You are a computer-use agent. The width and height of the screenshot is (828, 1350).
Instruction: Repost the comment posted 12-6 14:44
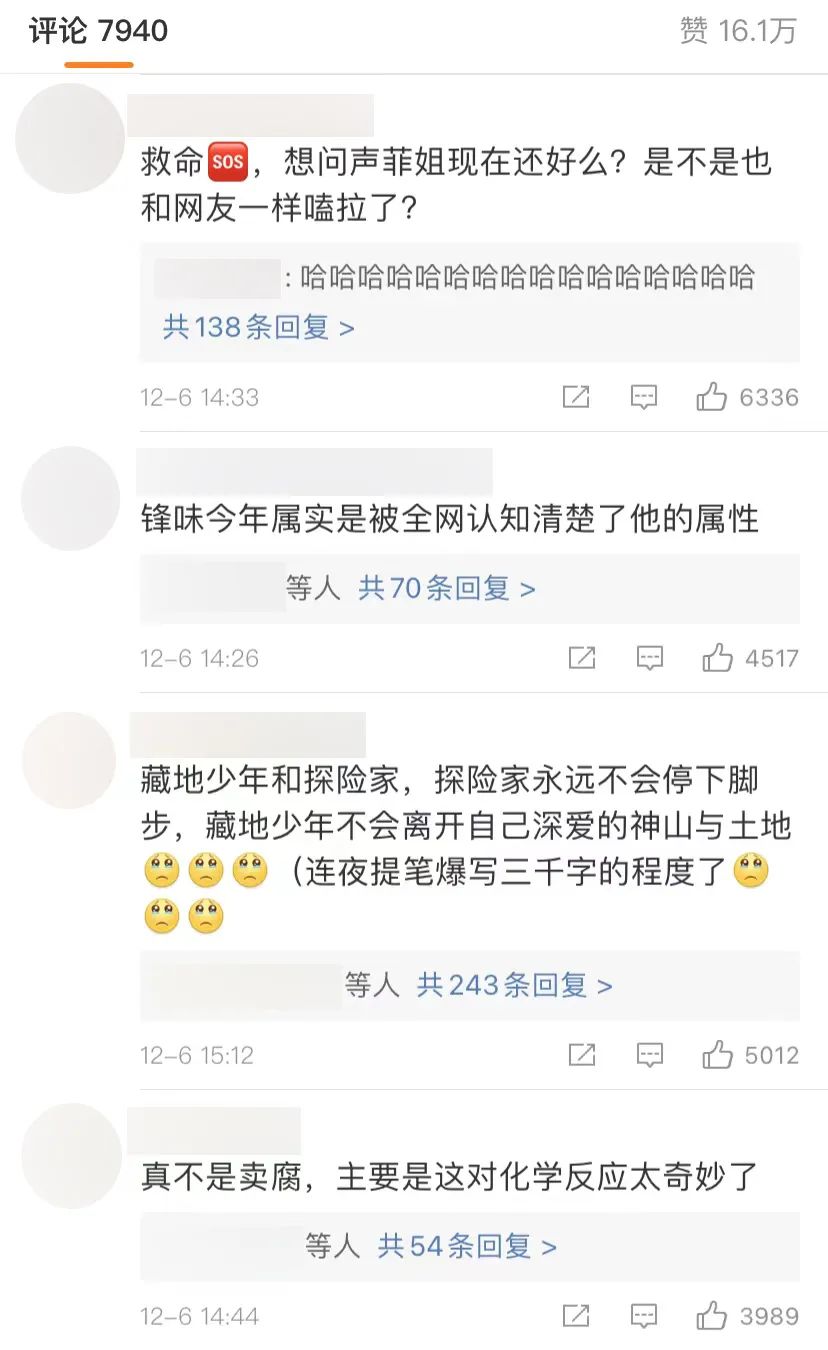pos(576,1316)
